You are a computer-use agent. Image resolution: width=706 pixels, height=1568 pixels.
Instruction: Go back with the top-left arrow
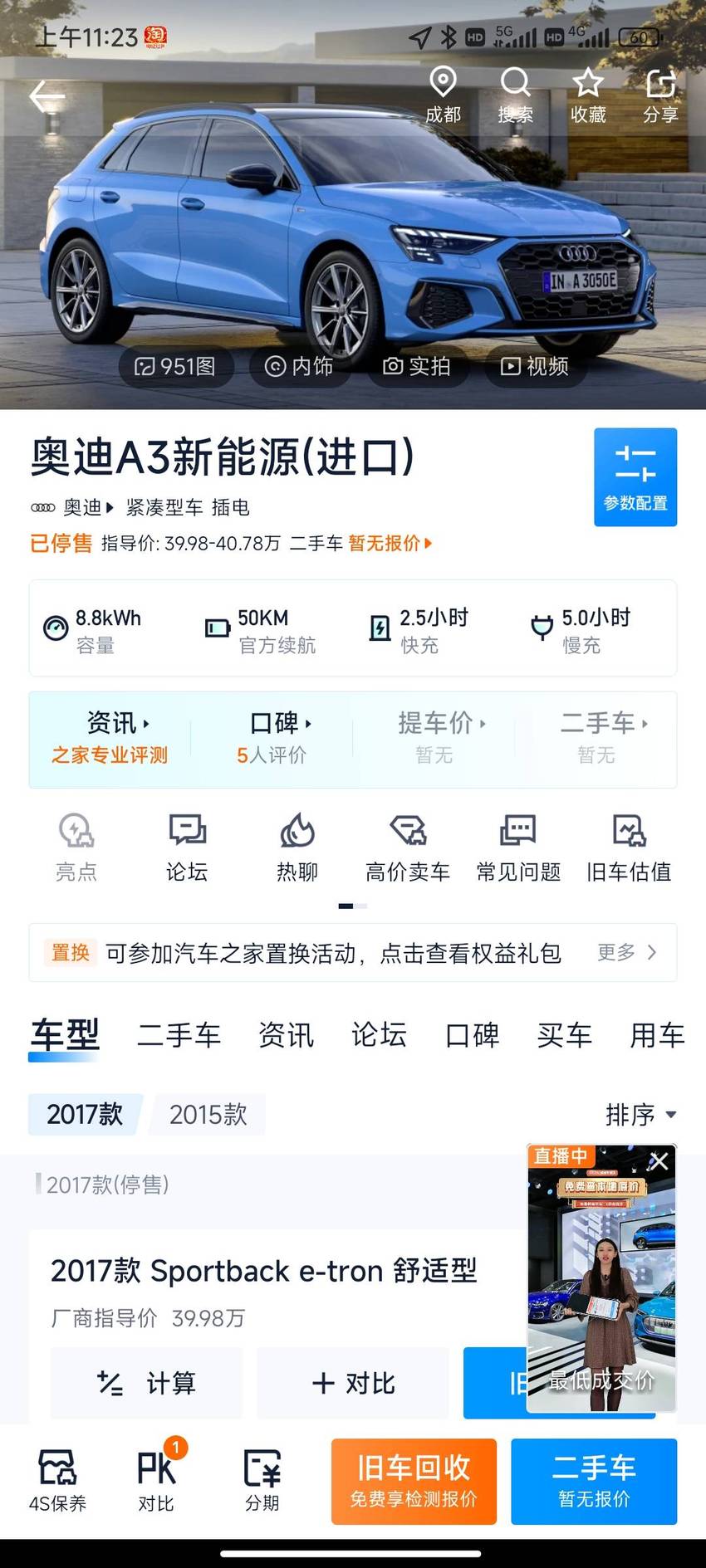pos(47,97)
